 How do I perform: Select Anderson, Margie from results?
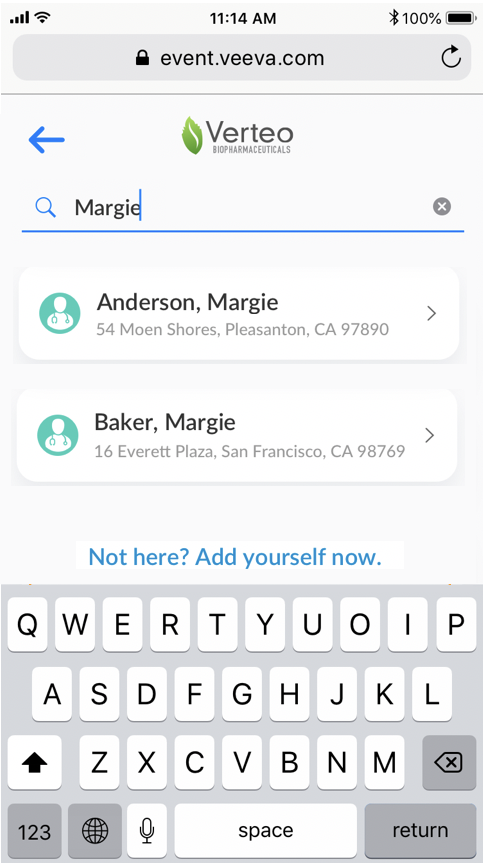click(x=239, y=314)
